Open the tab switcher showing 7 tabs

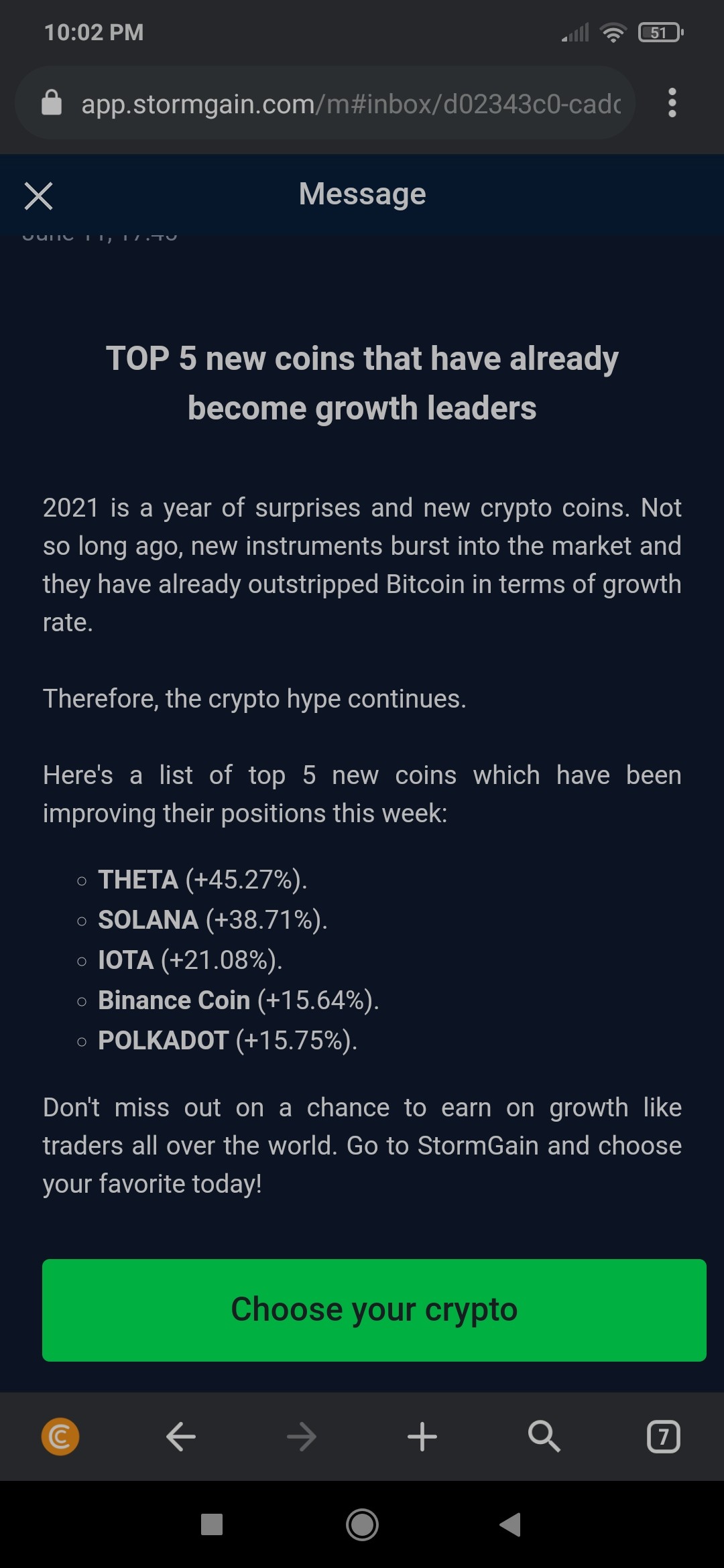pyautogui.click(x=664, y=1437)
